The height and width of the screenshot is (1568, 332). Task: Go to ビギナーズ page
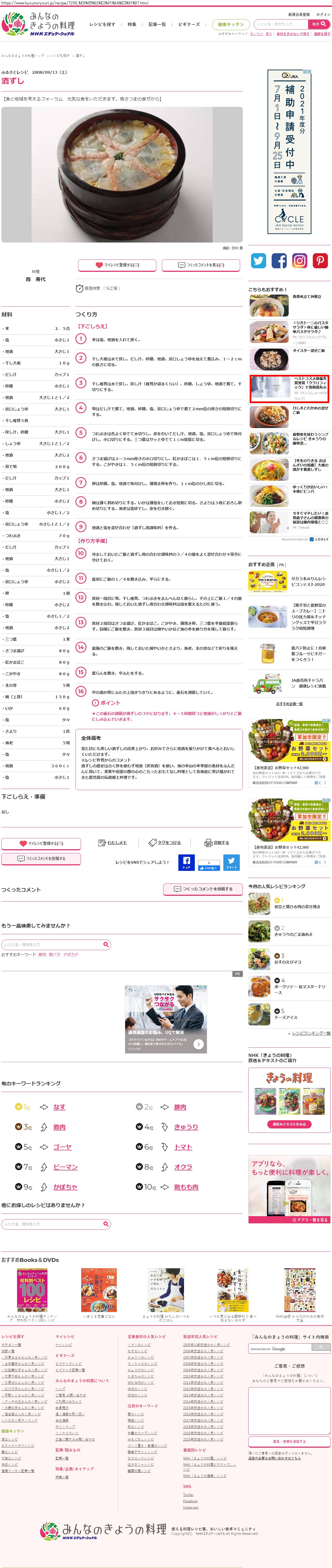189,24
